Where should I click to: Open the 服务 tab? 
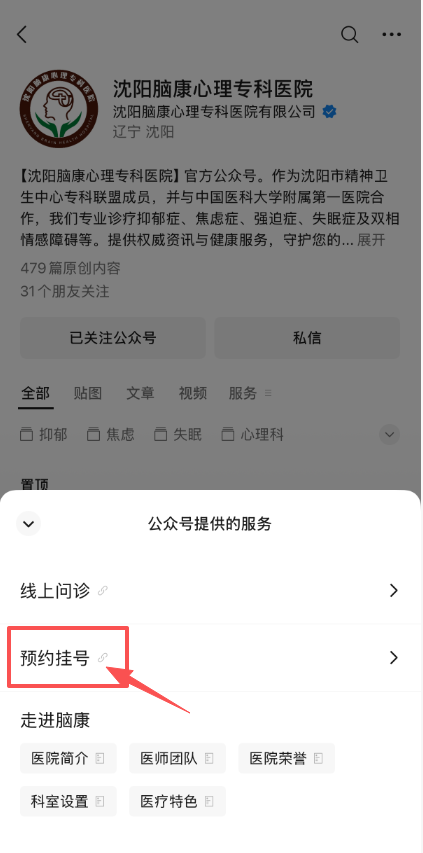[250, 393]
